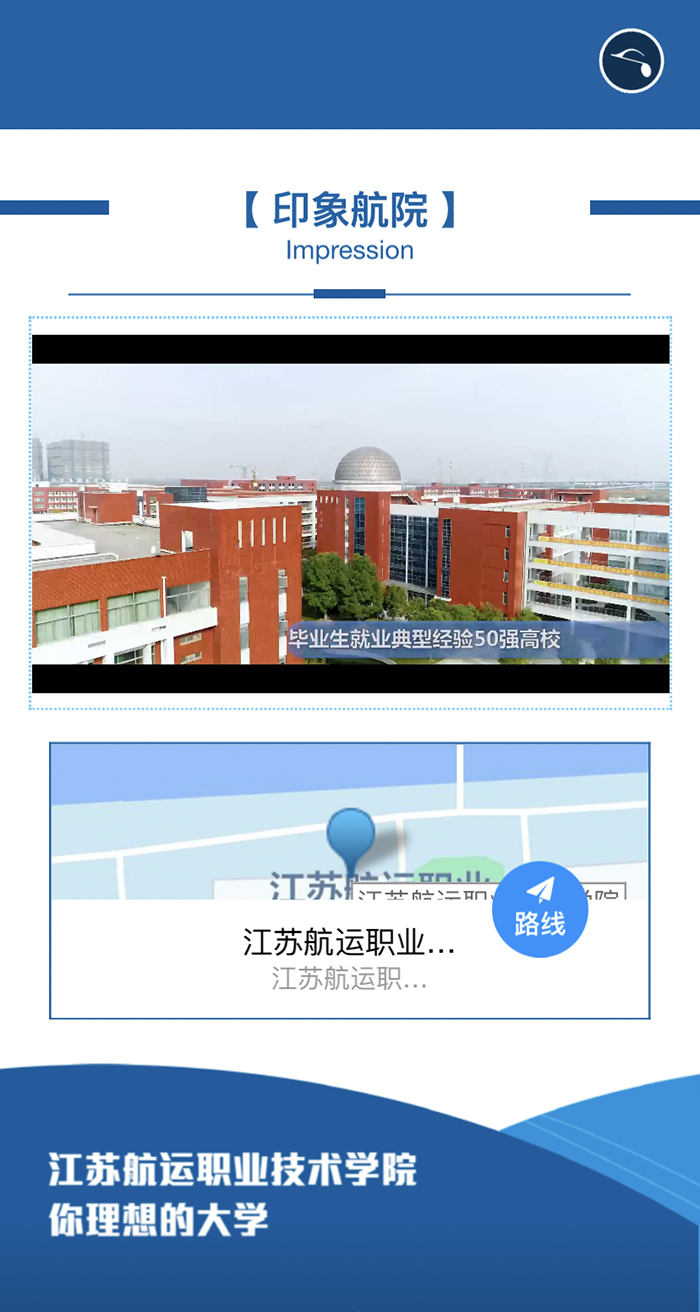Play the campus impression video
Image resolution: width=700 pixels, height=1312 pixels.
[x=350, y=513]
